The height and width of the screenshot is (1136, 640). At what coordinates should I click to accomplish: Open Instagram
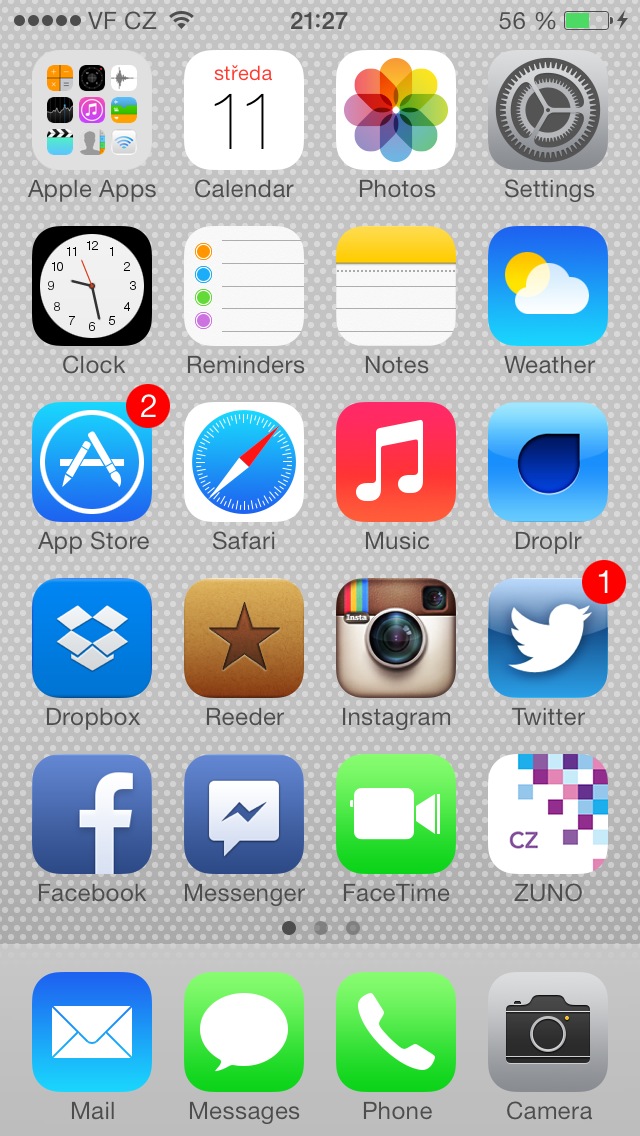click(396, 638)
